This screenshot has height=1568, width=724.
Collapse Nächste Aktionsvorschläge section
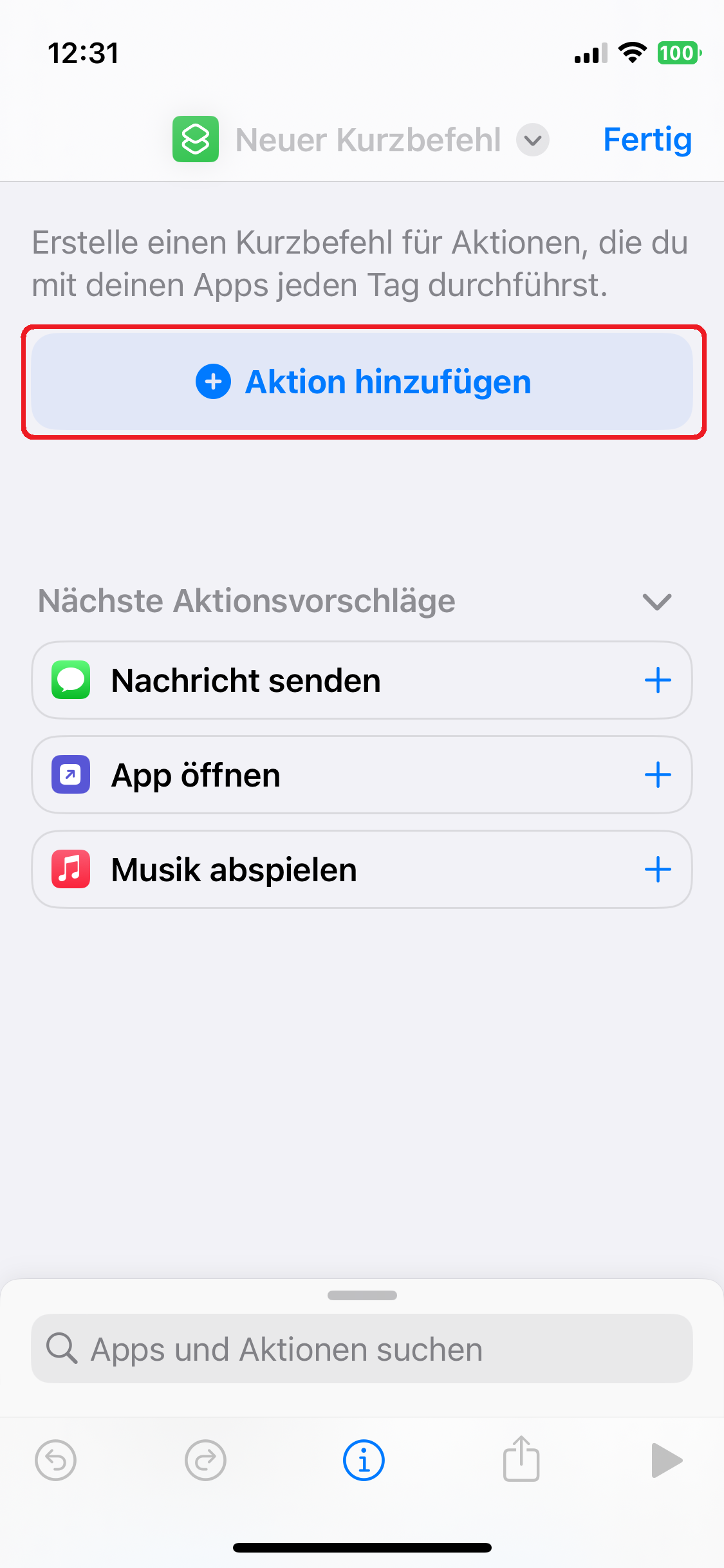[x=657, y=602]
